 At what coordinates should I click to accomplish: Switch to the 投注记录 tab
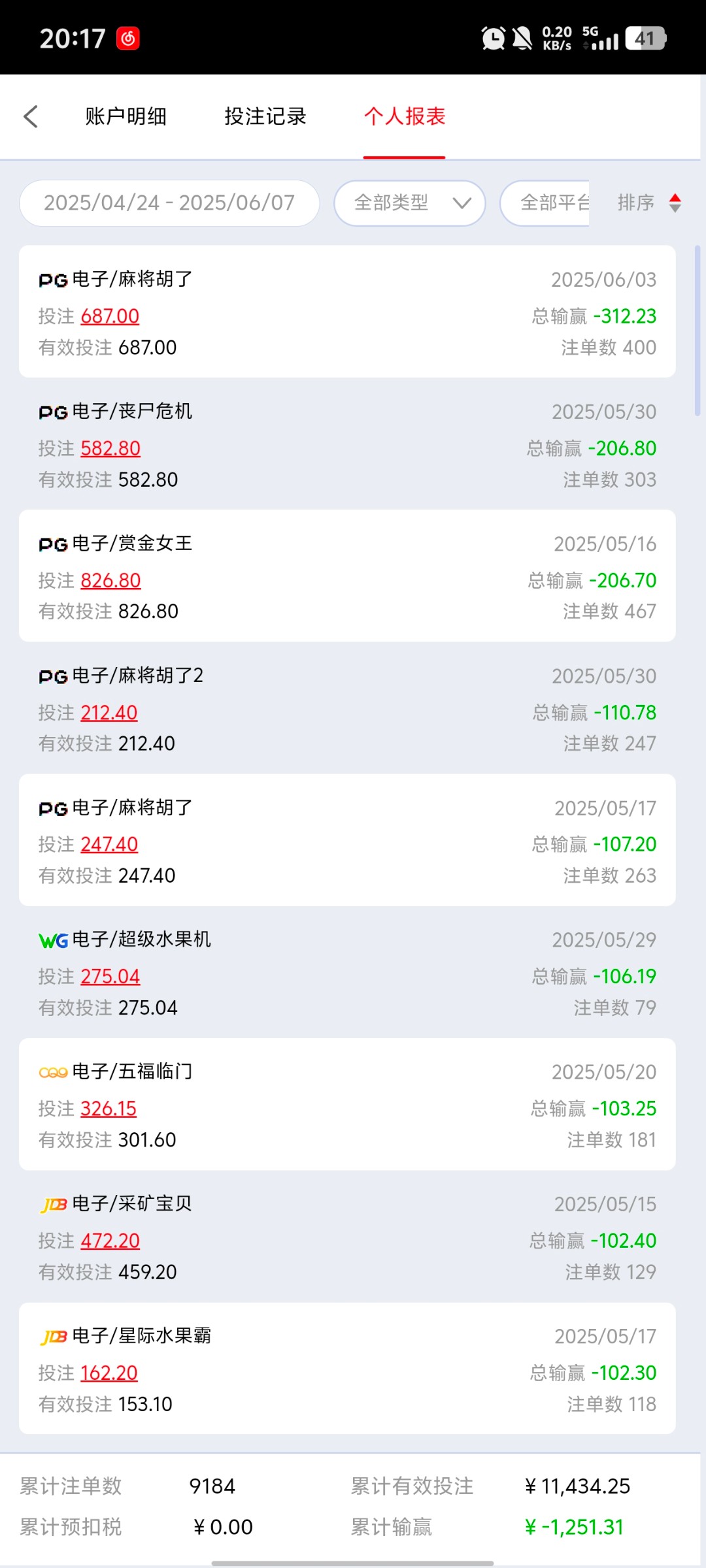(265, 116)
